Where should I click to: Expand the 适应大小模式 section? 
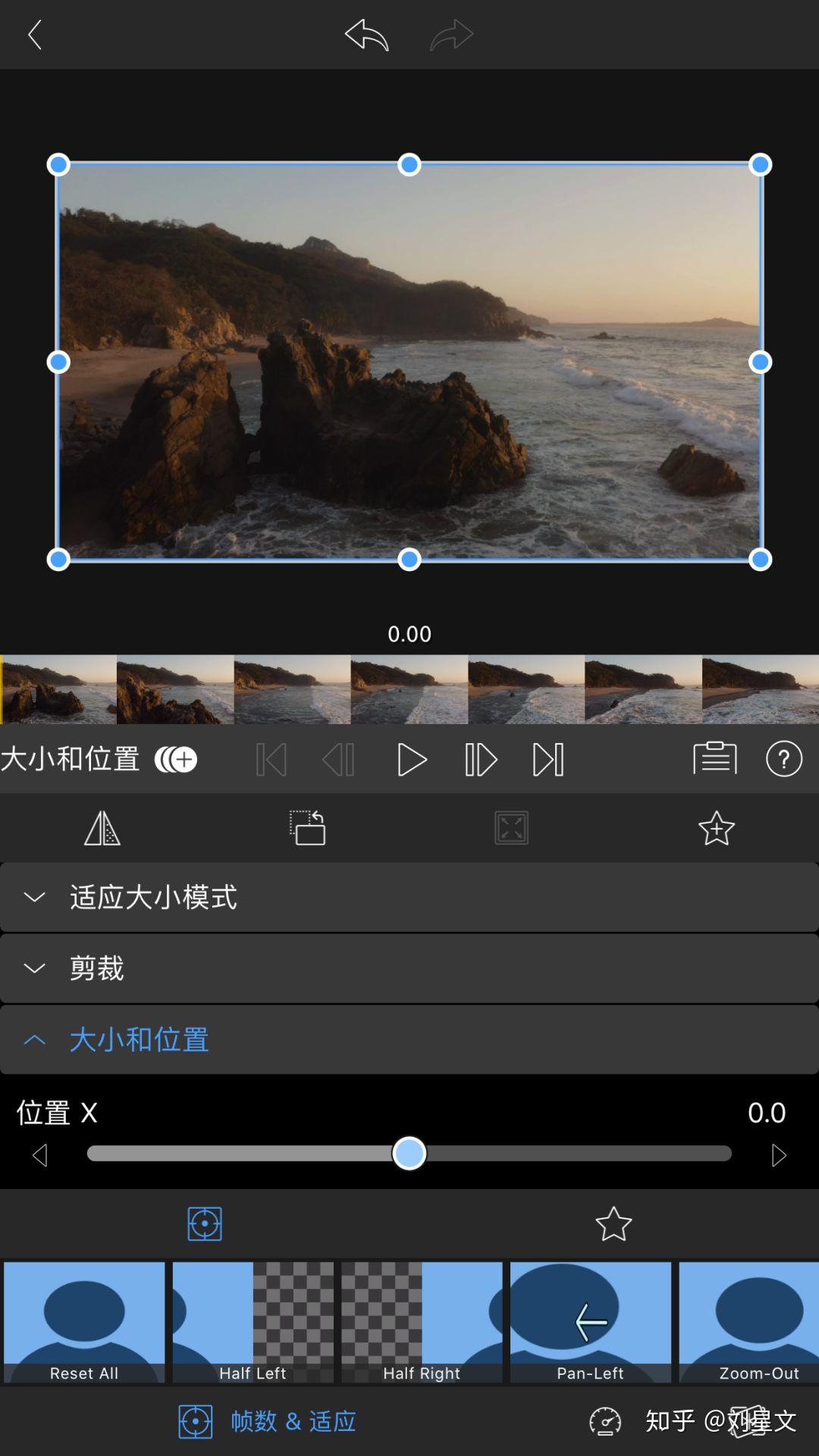(409, 897)
